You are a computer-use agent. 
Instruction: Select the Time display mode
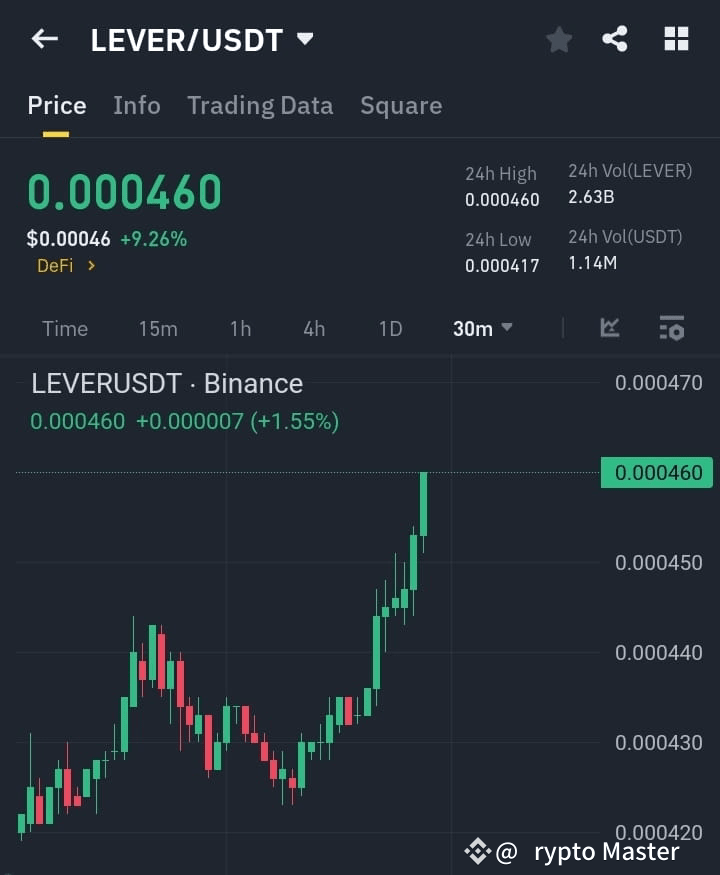pos(64,328)
